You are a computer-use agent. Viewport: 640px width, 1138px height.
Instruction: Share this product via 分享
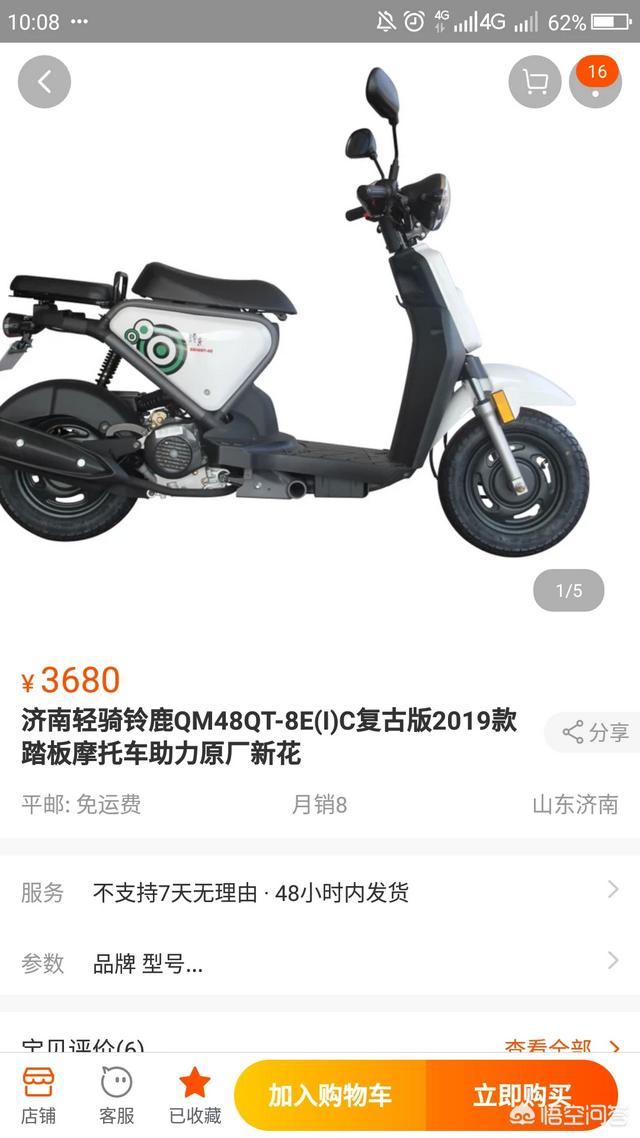click(x=594, y=732)
